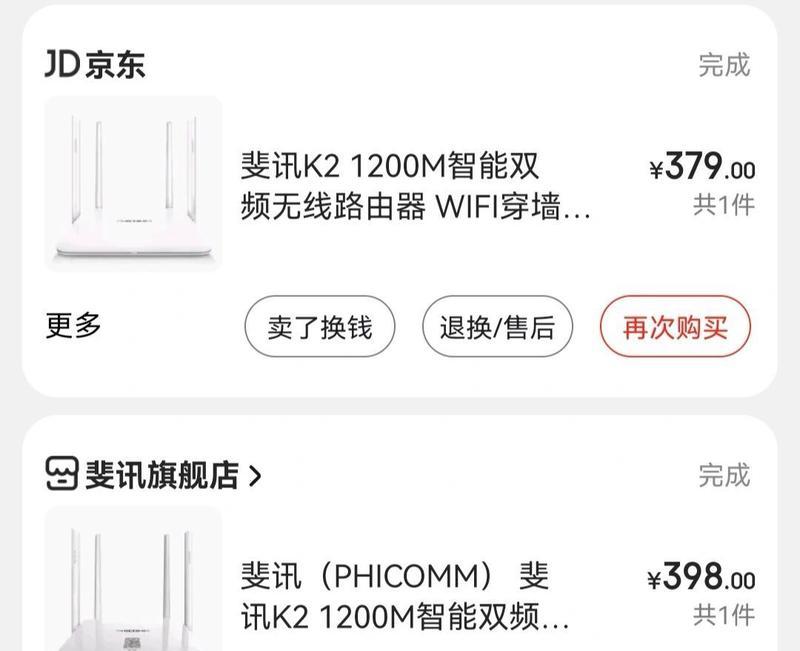This screenshot has width=800, height=651.
Task: Tap 再次购买 to reorder the router
Action: tap(675, 327)
